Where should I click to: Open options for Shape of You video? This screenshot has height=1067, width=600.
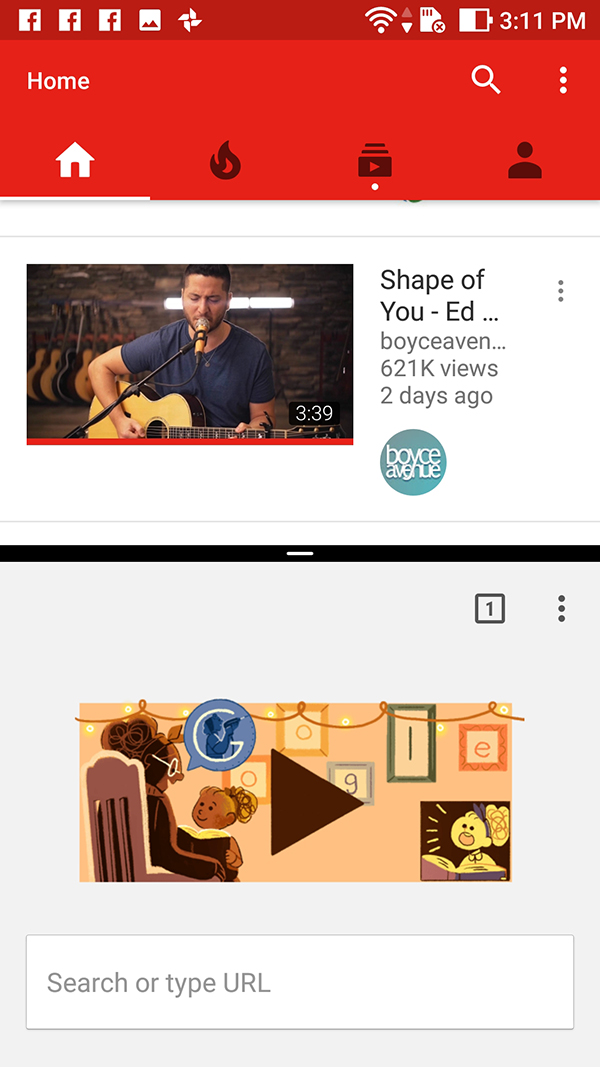[560, 291]
